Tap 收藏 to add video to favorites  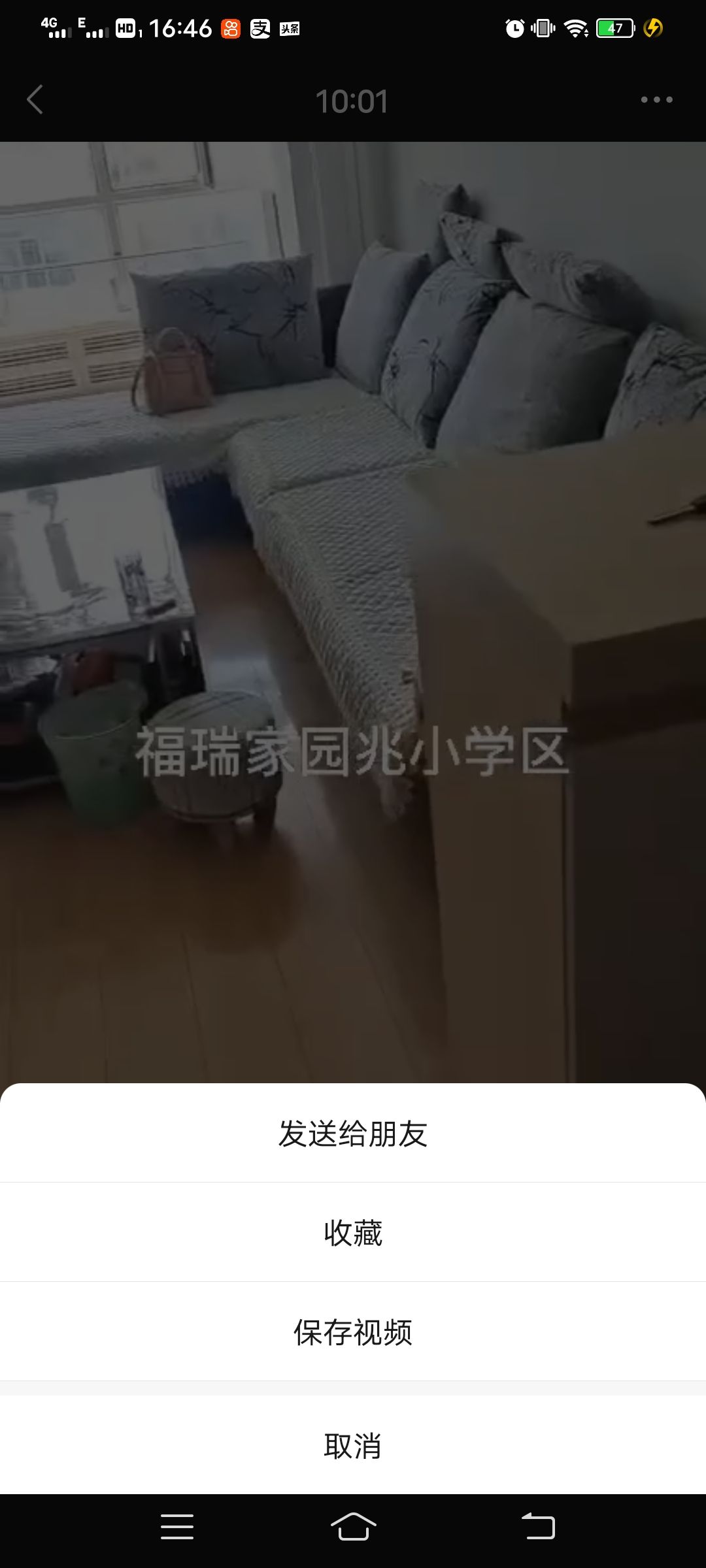tap(353, 1233)
